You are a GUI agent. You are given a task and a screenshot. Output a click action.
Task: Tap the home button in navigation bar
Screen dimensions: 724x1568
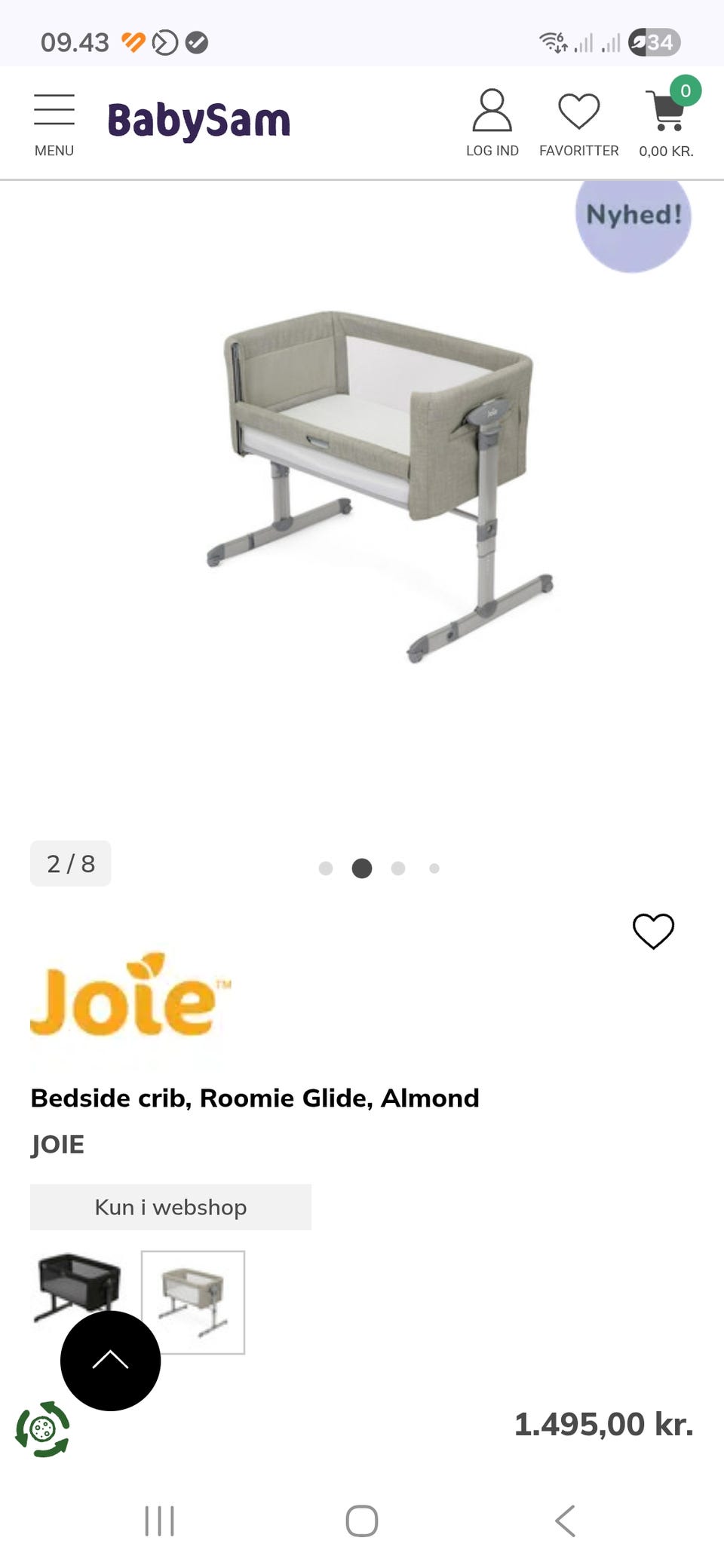[x=362, y=1521]
